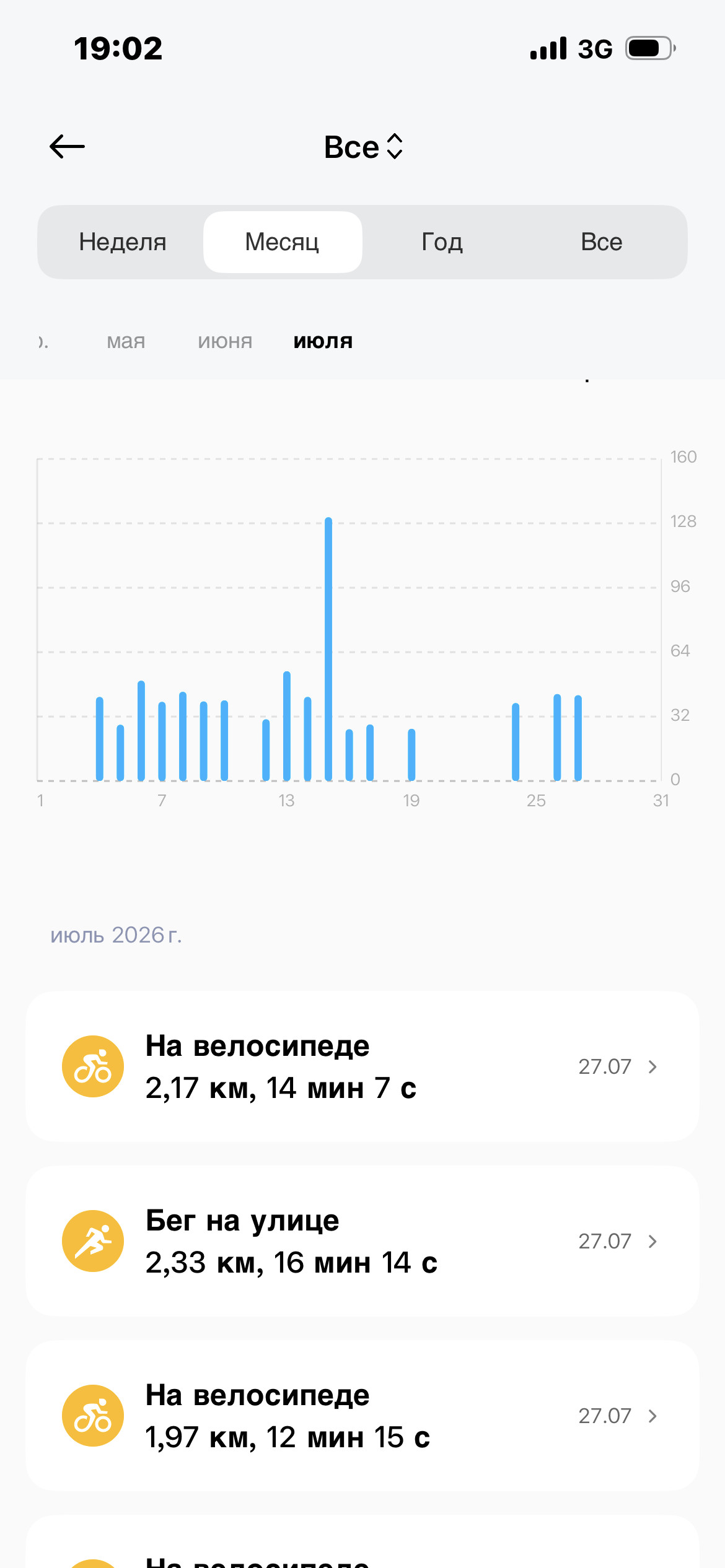This screenshot has height=1568, width=725.
Task: Open cycling workout 1,97 км
Action: click(362, 1416)
